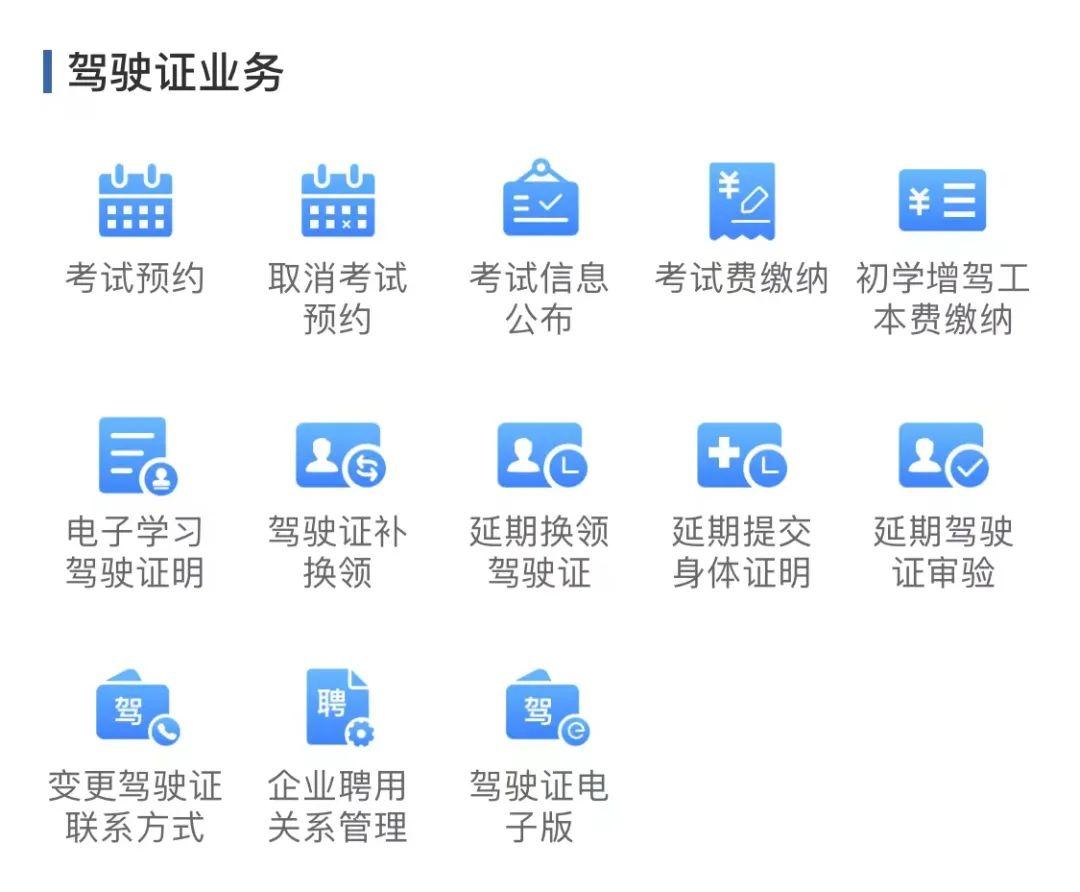
Task: Open 延期驾驶证审验
Action: coord(942,457)
